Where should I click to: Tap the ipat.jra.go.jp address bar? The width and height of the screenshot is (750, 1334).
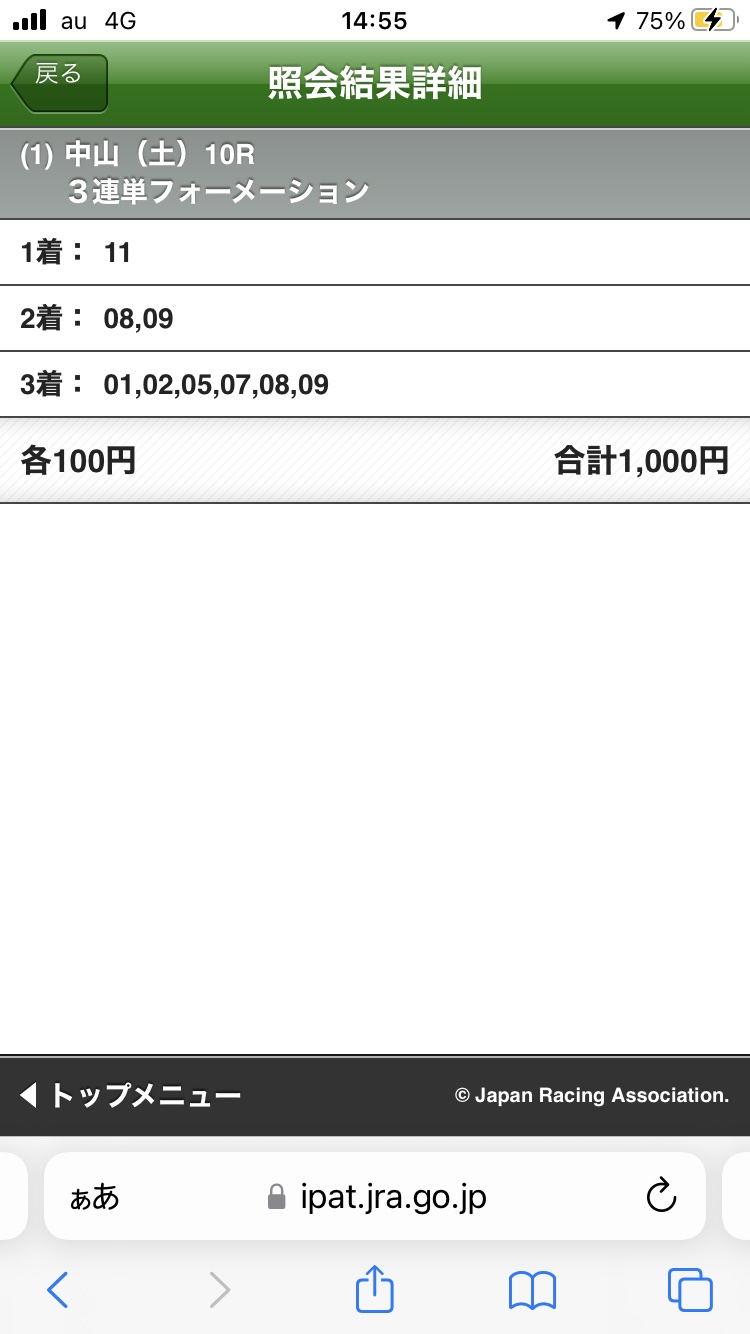tap(375, 1196)
